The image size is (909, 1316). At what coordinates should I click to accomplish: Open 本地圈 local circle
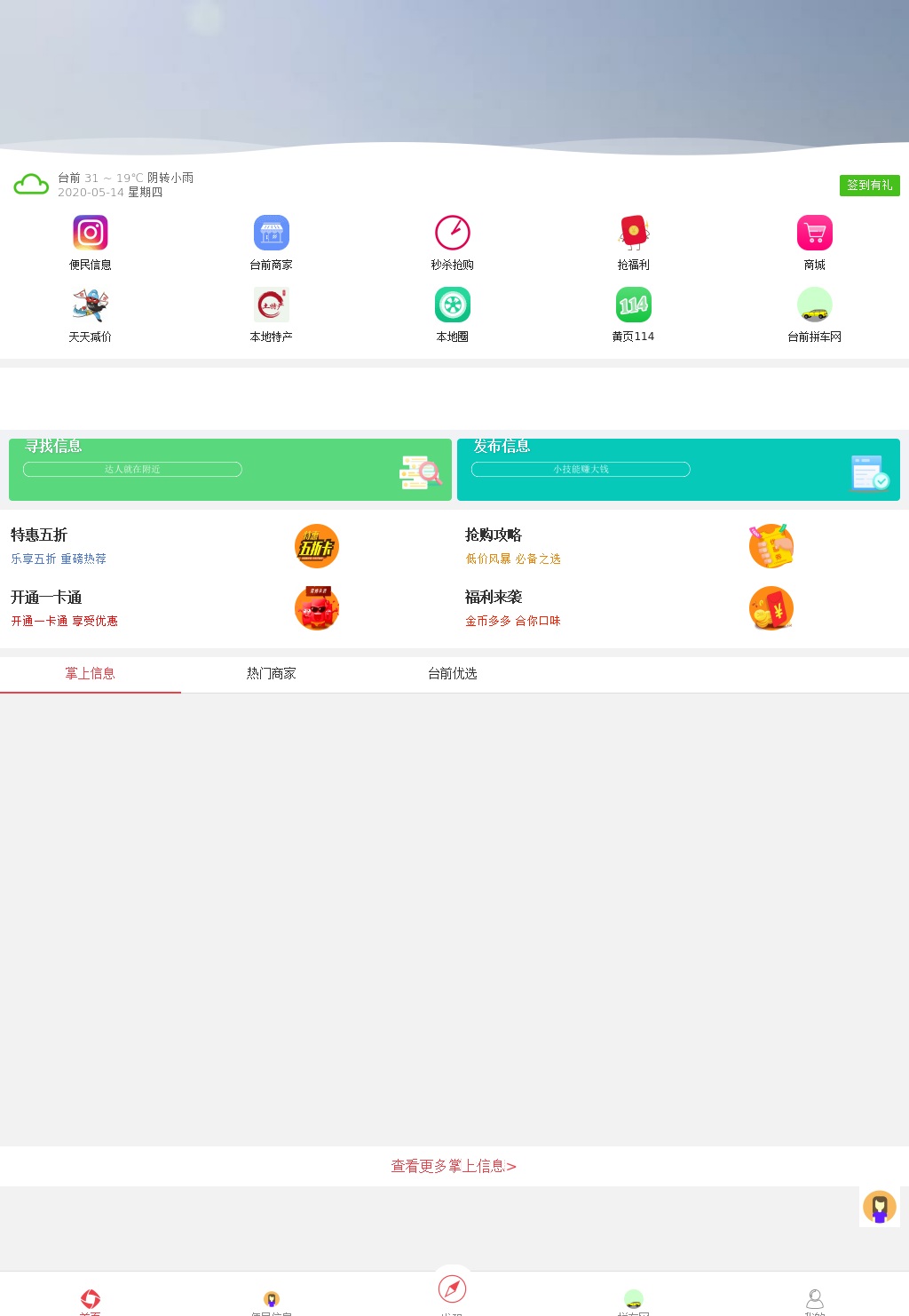click(x=452, y=314)
